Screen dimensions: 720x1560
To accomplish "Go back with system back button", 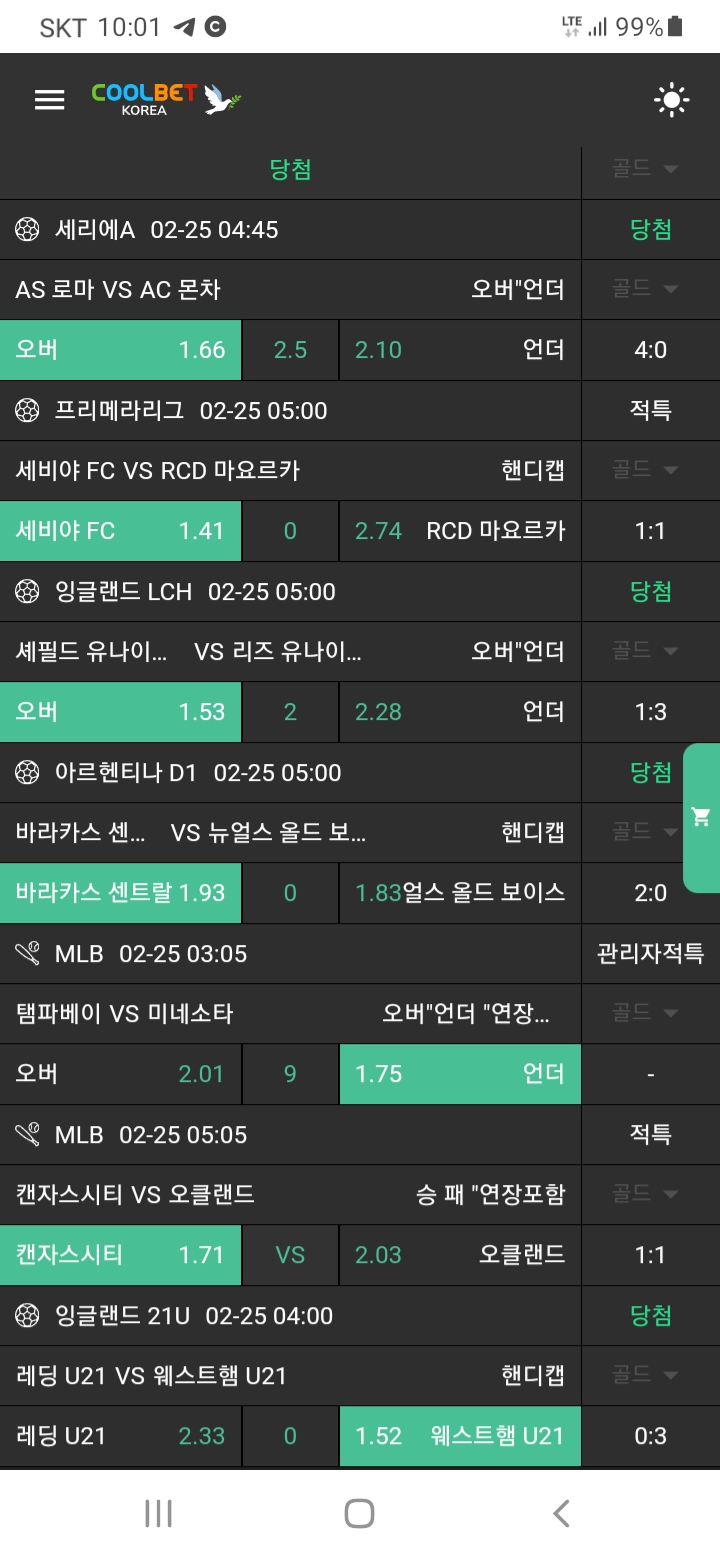I will coord(561,1513).
